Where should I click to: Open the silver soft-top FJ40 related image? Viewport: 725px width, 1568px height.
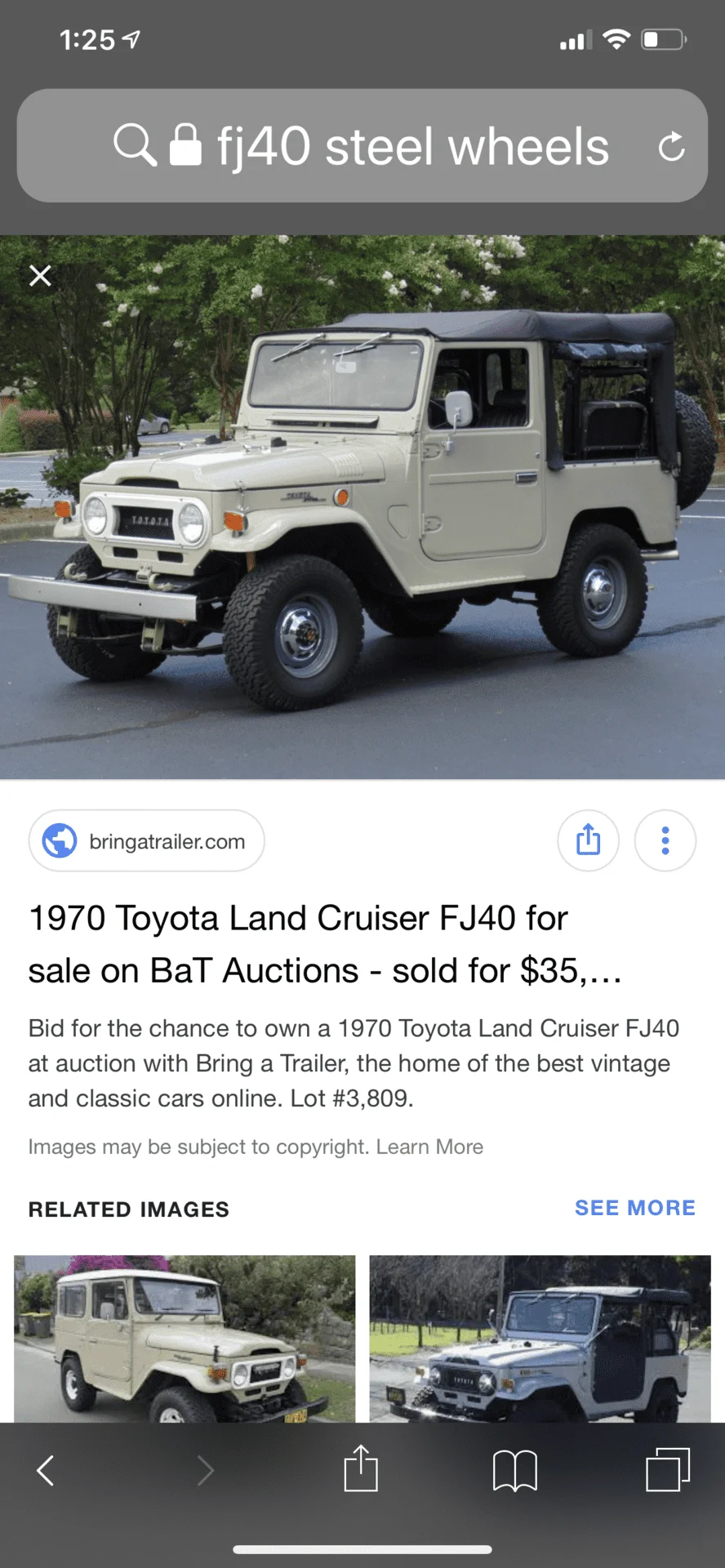click(x=540, y=1338)
